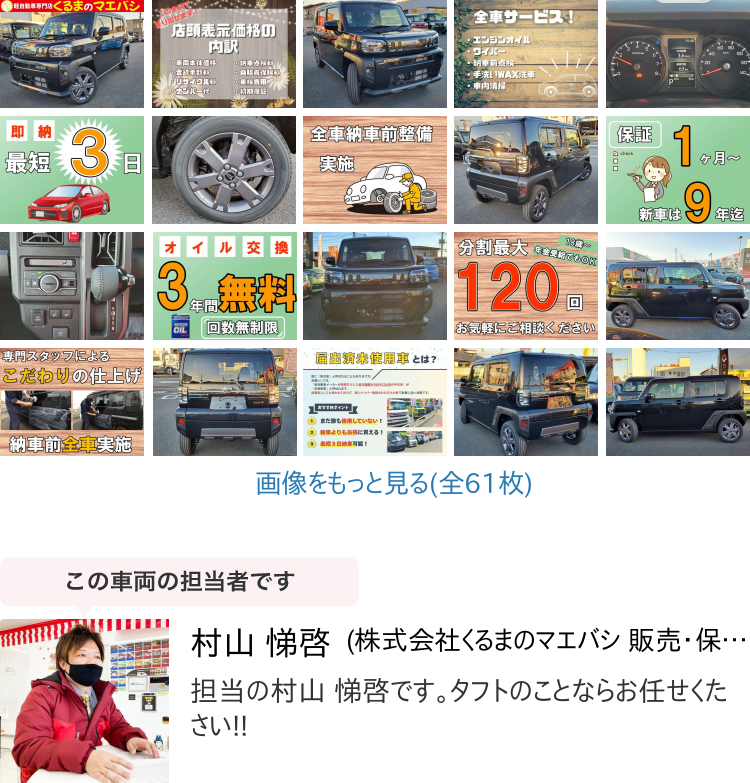This screenshot has height=783, width=750.
Task: Open link 画像をもっと見る(全61枚)
Action: [394, 484]
